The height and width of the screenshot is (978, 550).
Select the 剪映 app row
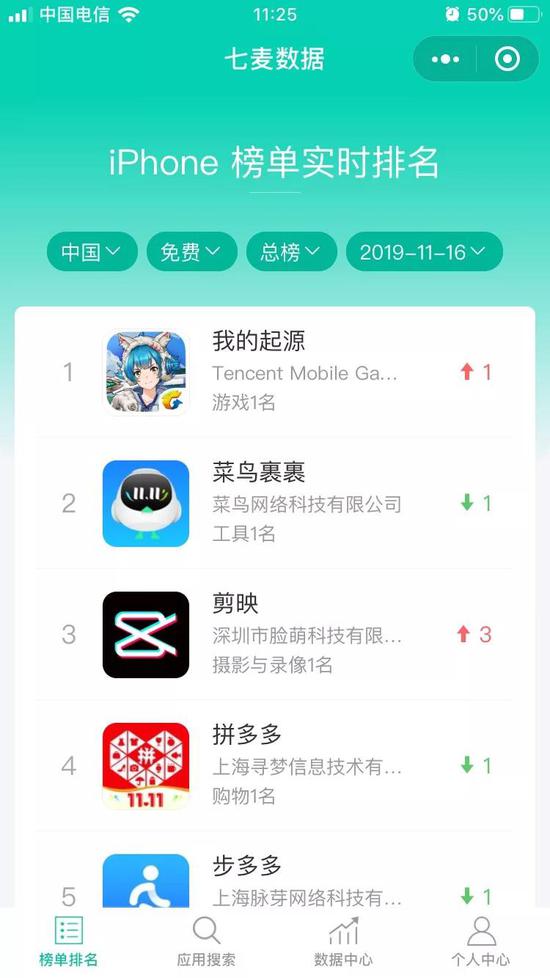(x=275, y=634)
